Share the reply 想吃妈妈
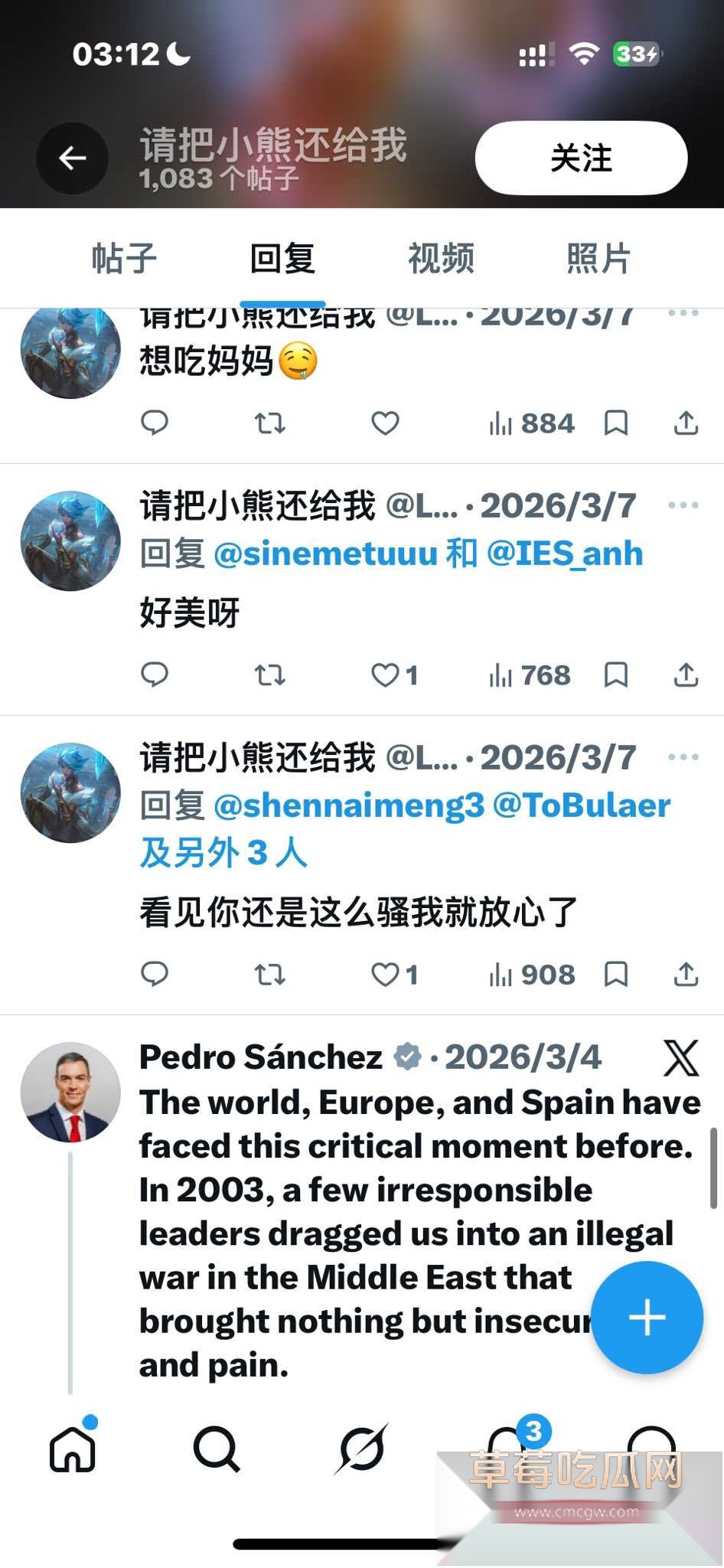 coord(686,423)
